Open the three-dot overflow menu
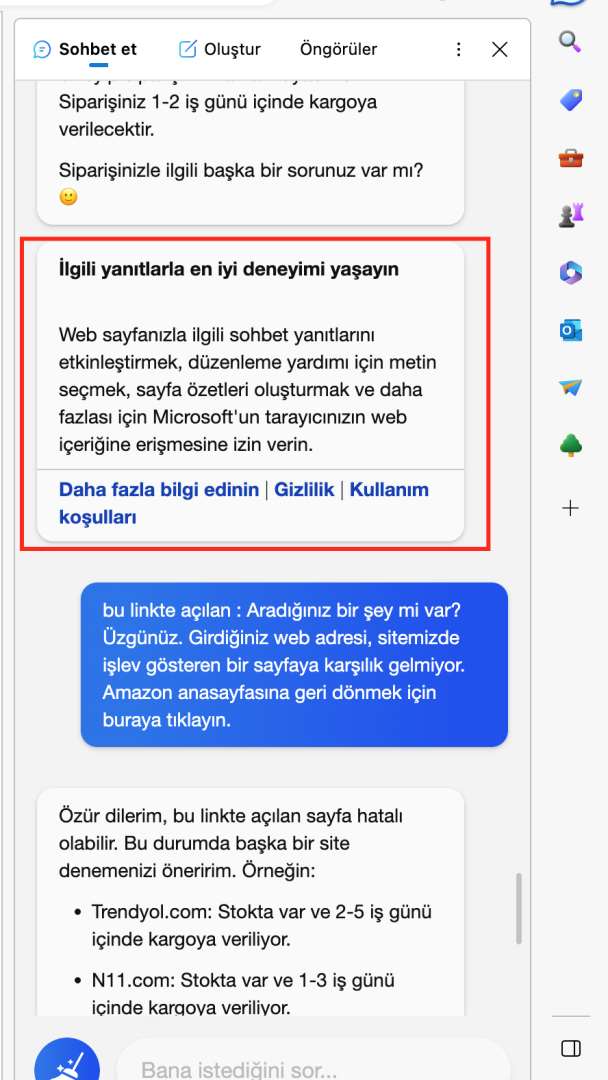 458,49
